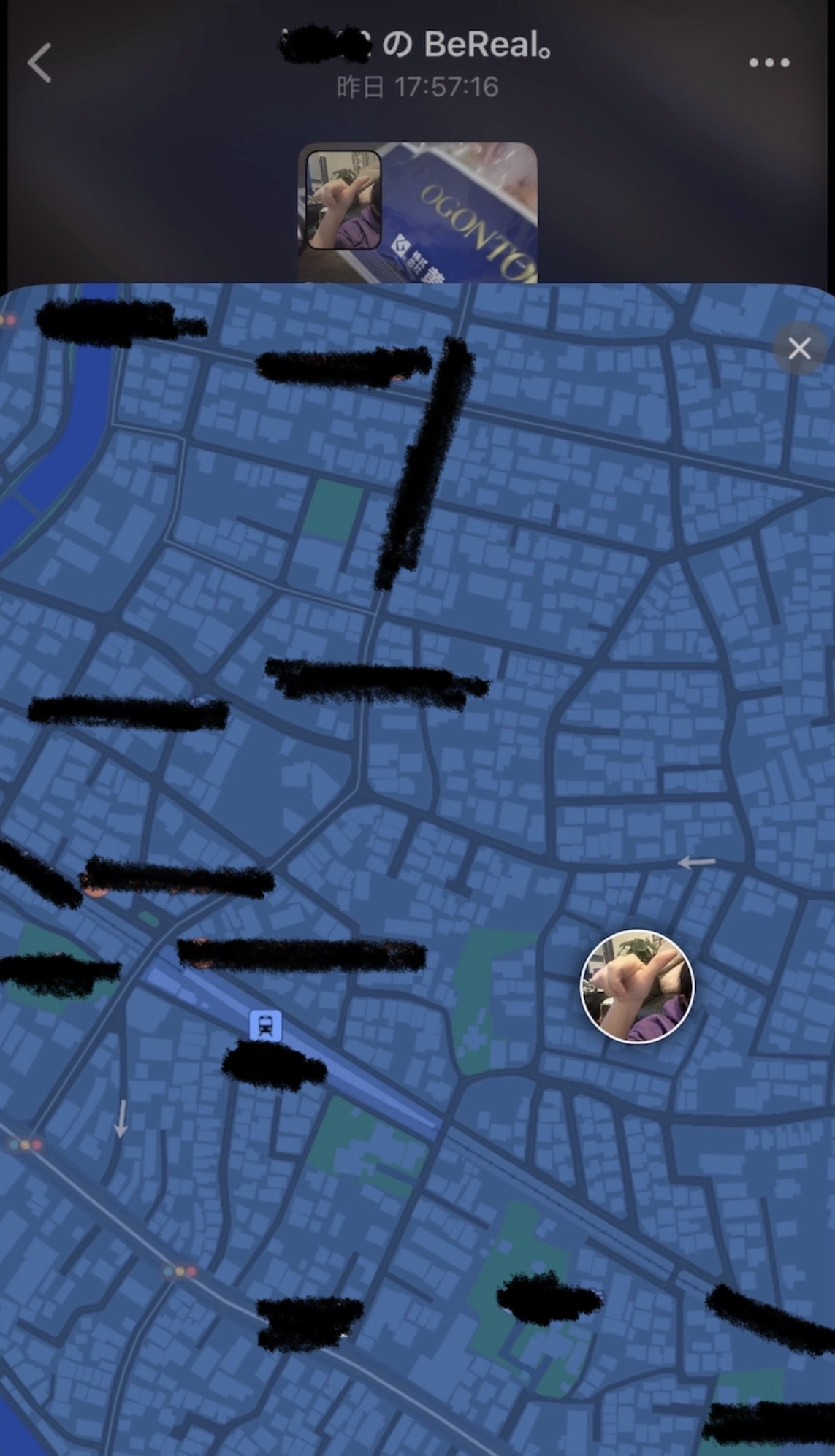Tap the train station icon on map
The height and width of the screenshot is (1456, 835).
pyautogui.click(x=265, y=1025)
